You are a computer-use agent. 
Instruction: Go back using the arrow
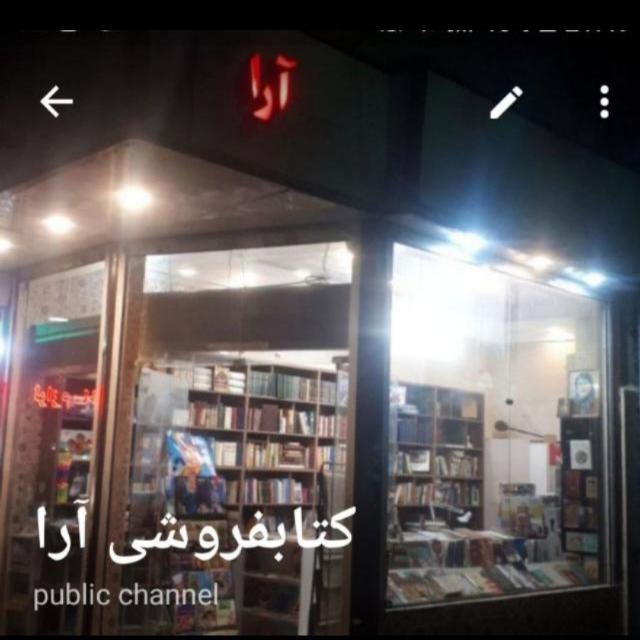pos(56,101)
